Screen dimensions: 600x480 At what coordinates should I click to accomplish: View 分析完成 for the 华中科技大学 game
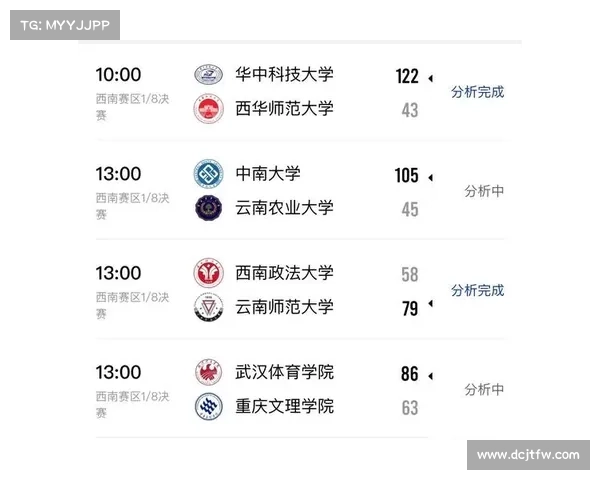(x=477, y=91)
